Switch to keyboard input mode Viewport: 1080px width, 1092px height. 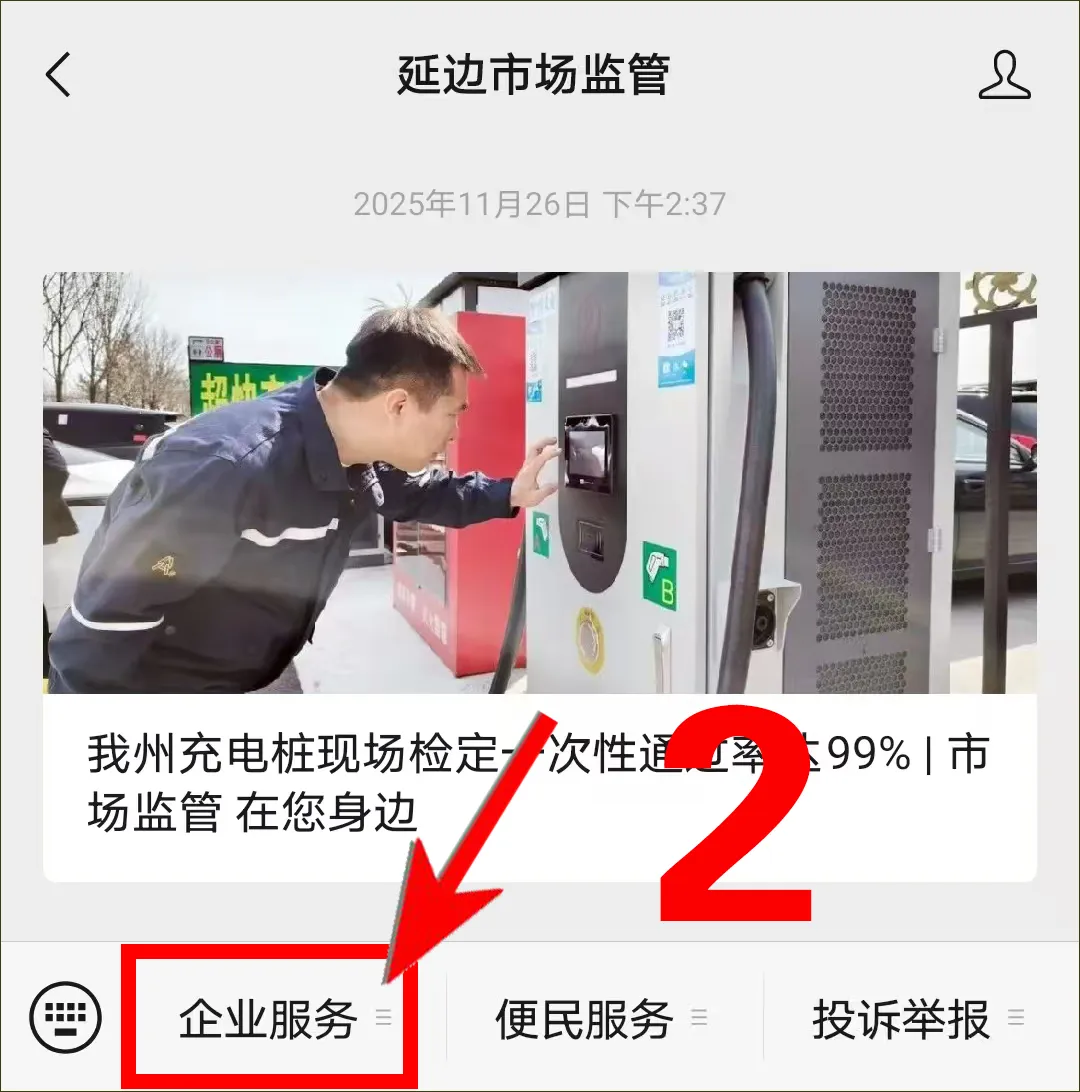click(x=66, y=1018)
